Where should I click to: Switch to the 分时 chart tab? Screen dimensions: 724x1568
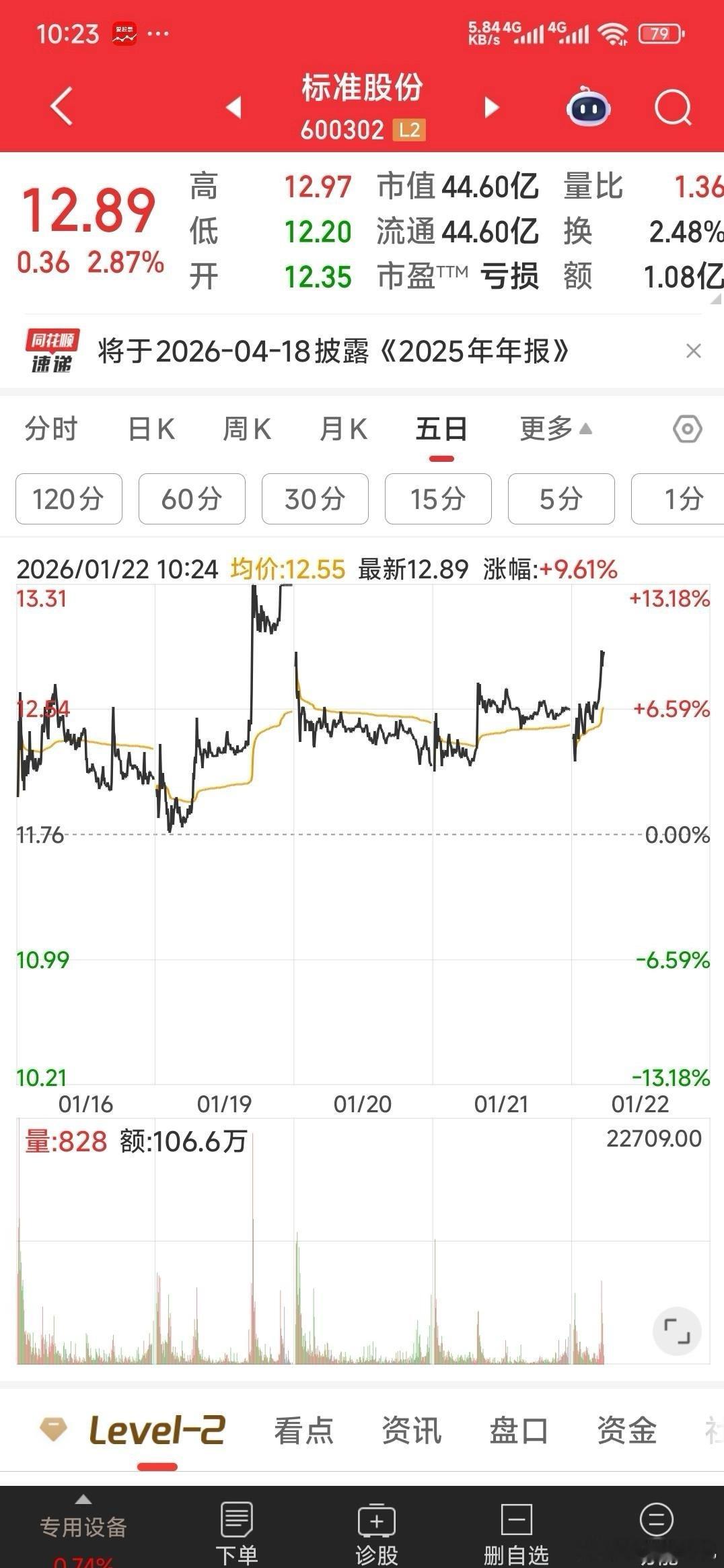coord(51,429)
